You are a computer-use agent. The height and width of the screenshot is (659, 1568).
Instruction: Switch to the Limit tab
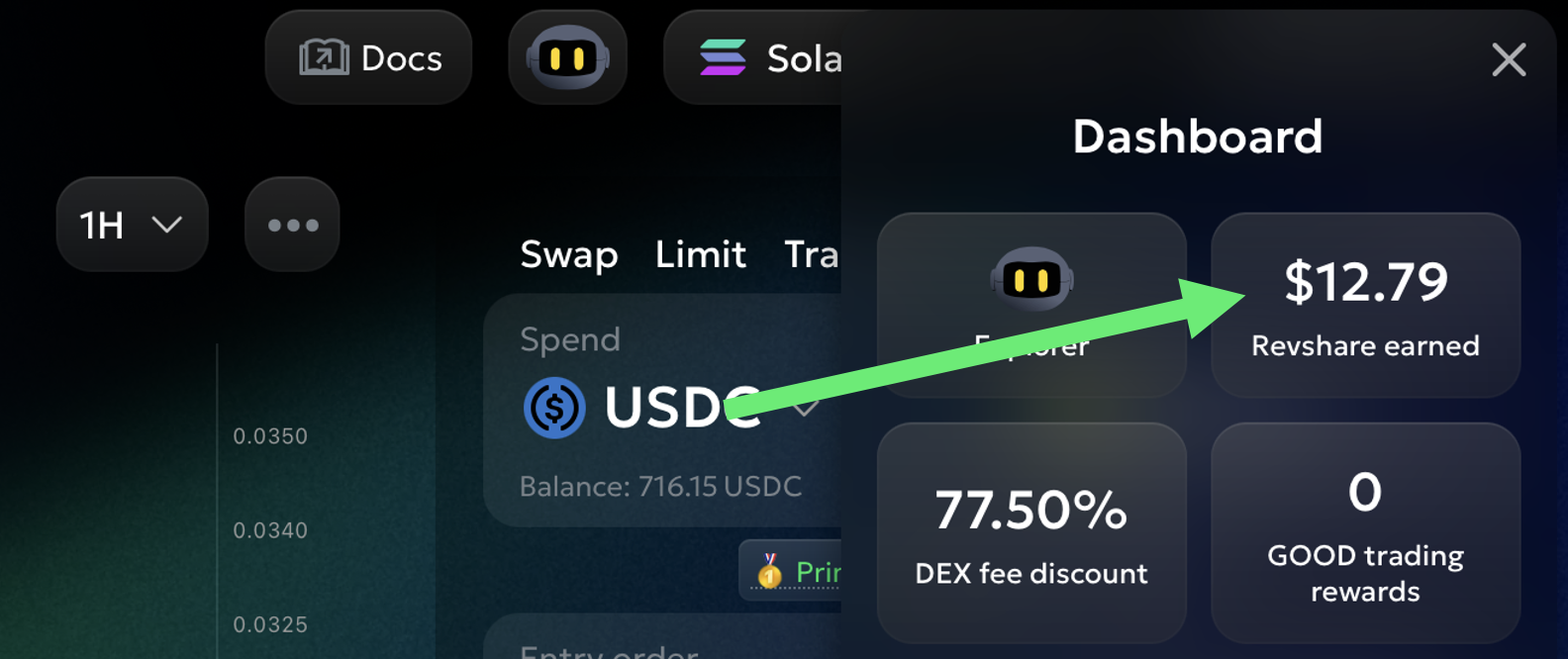click(700, 255)
